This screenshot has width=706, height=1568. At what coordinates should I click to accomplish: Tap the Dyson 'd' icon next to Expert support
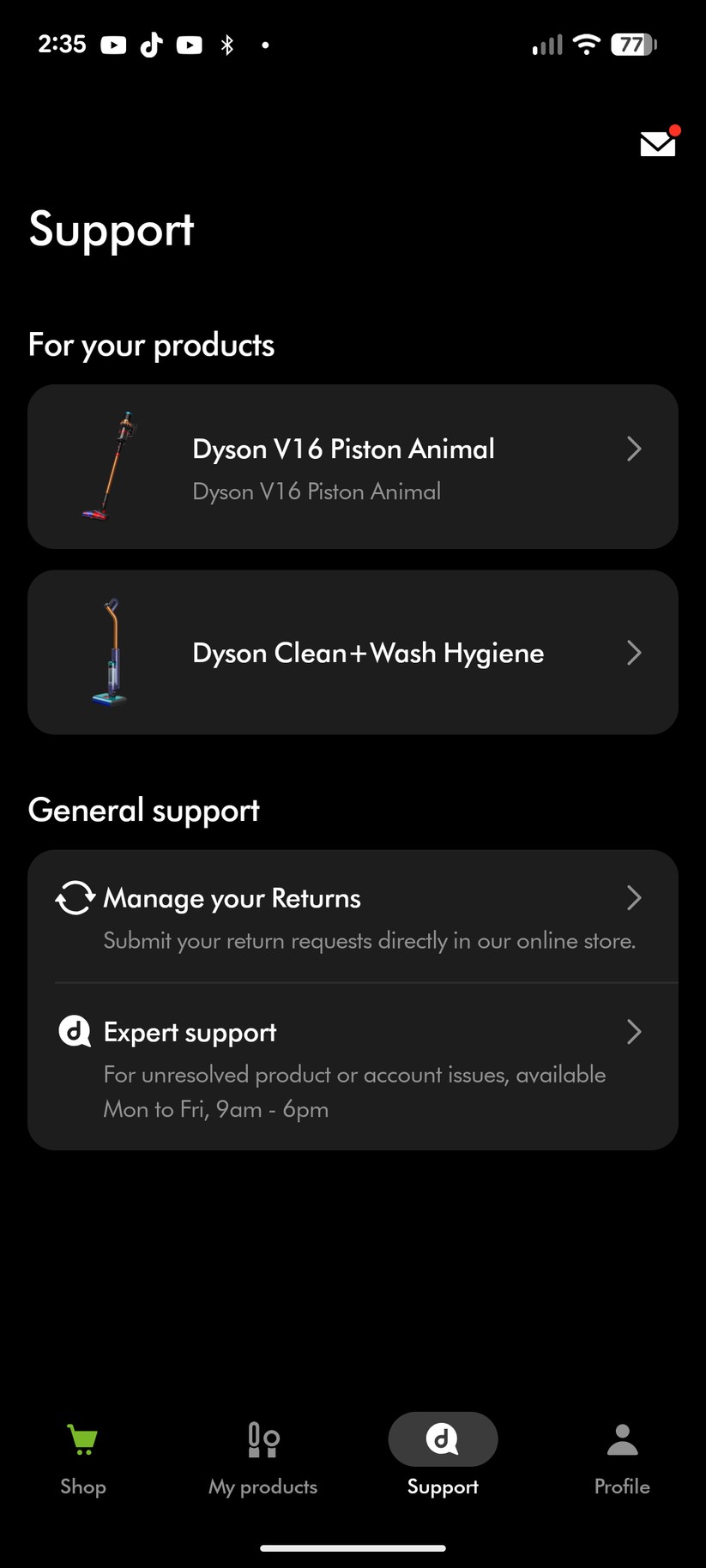click(x=74, y=1032)
